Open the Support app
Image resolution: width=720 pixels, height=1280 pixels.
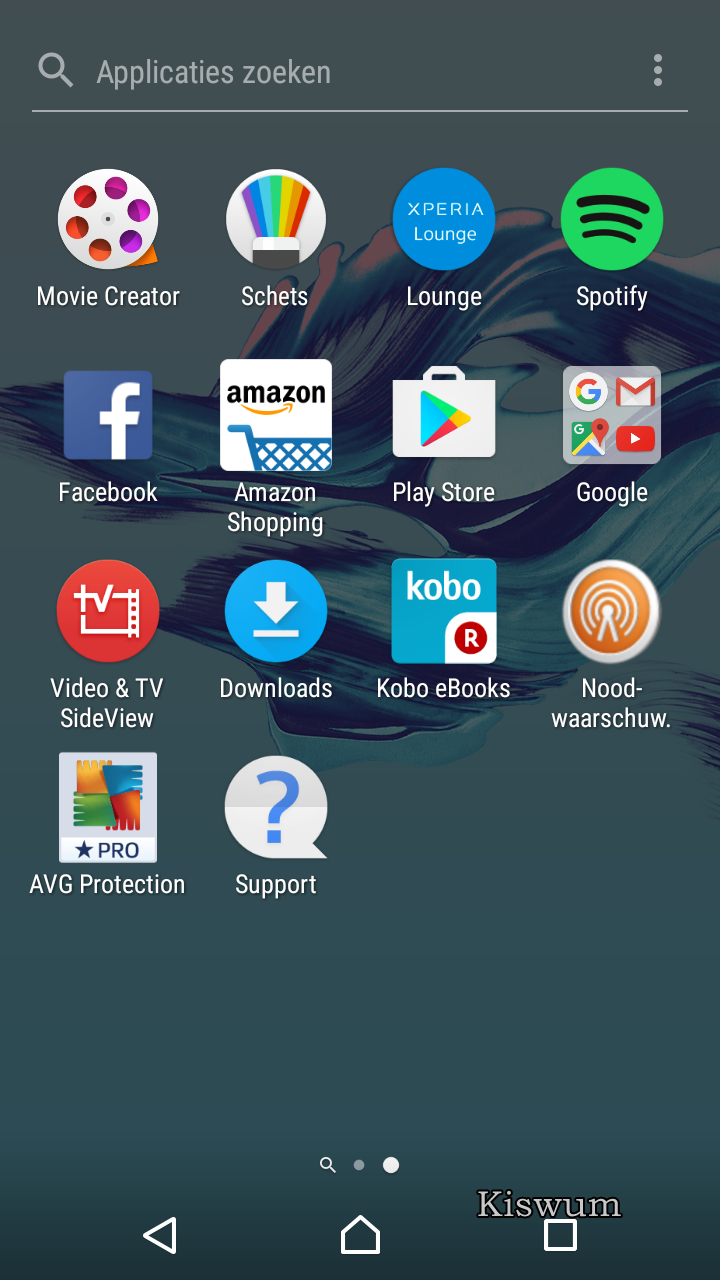click(x=275, y=807)
